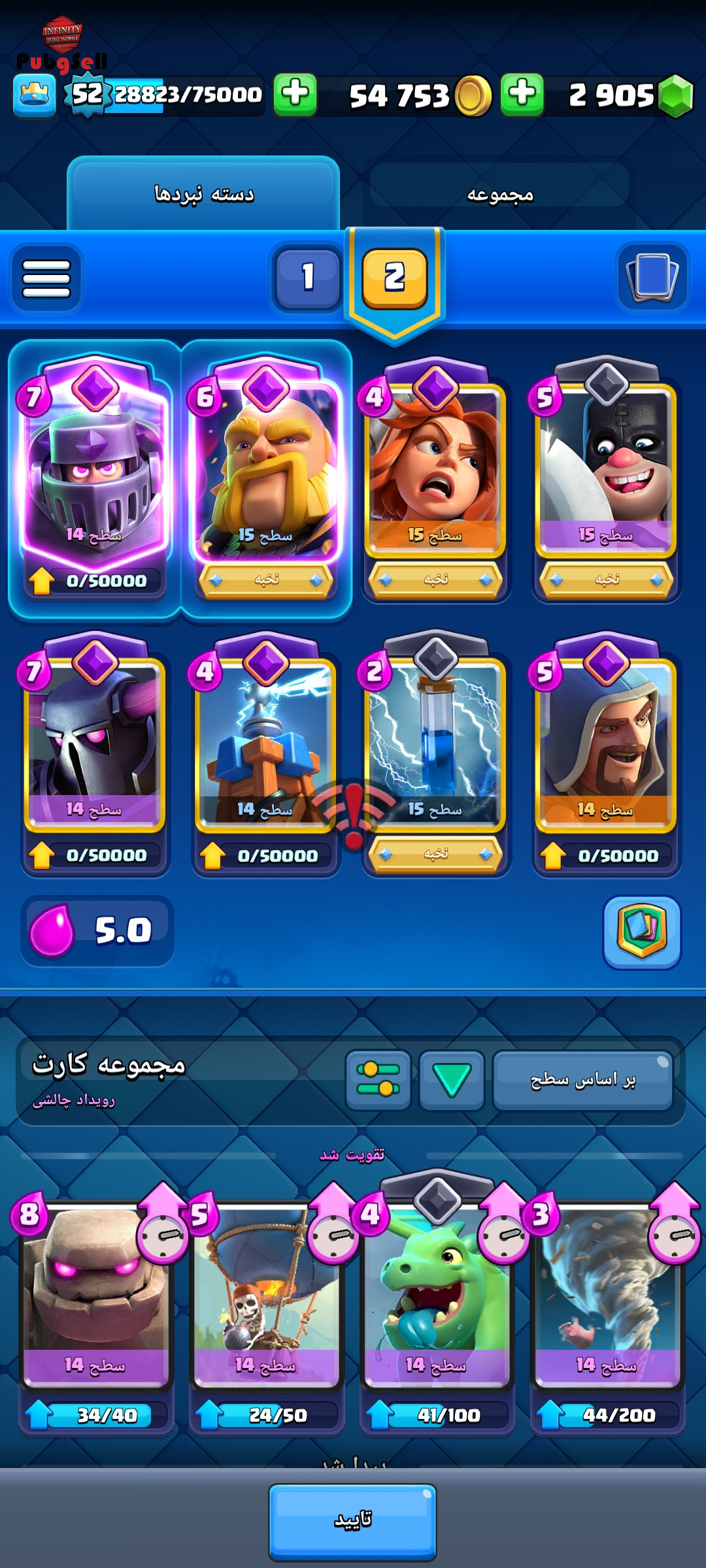The height and width of the screenshot is (1568, 706).
Task: Select the Royal Giant card
Action: pyautogui.click(x=265, y=470)
